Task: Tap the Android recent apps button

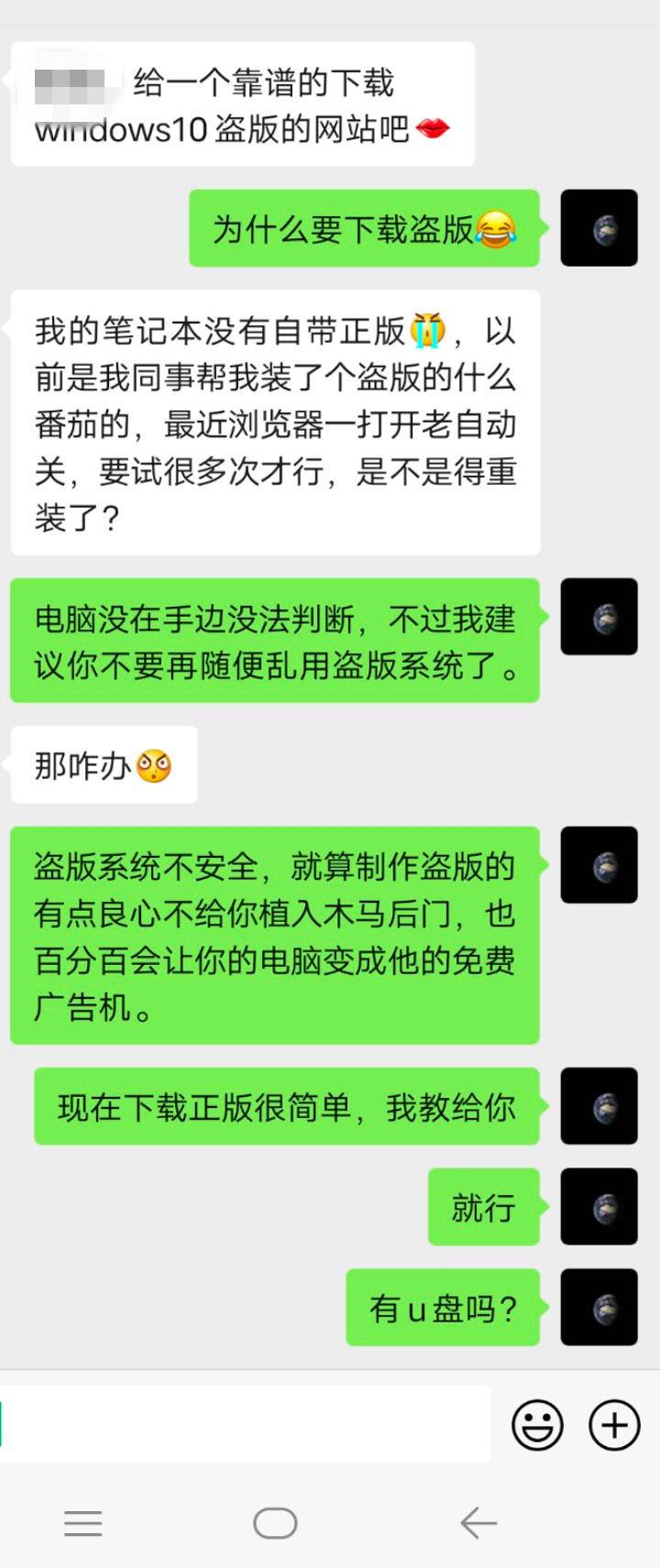Action: 82,1522
